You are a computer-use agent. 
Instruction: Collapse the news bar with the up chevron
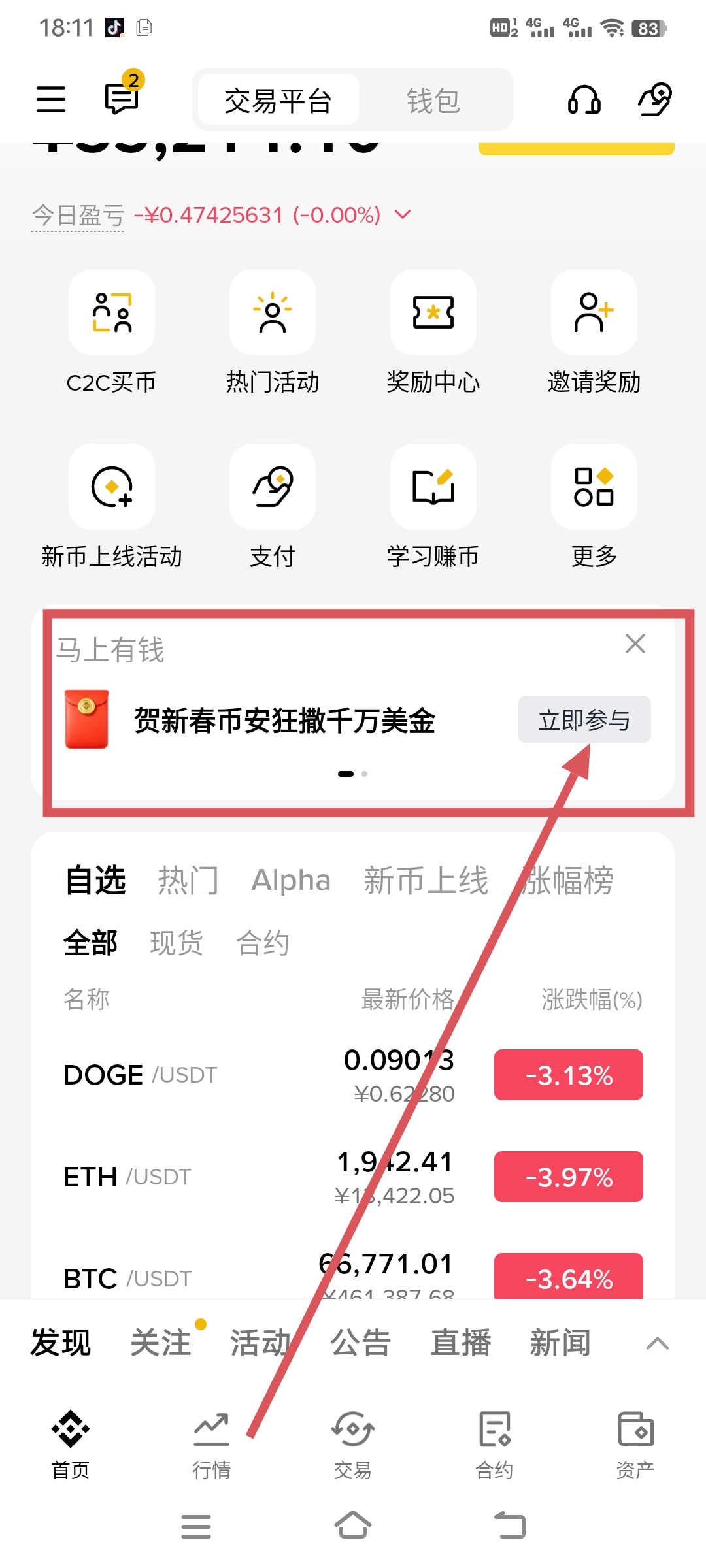[x=658, y=1342]
